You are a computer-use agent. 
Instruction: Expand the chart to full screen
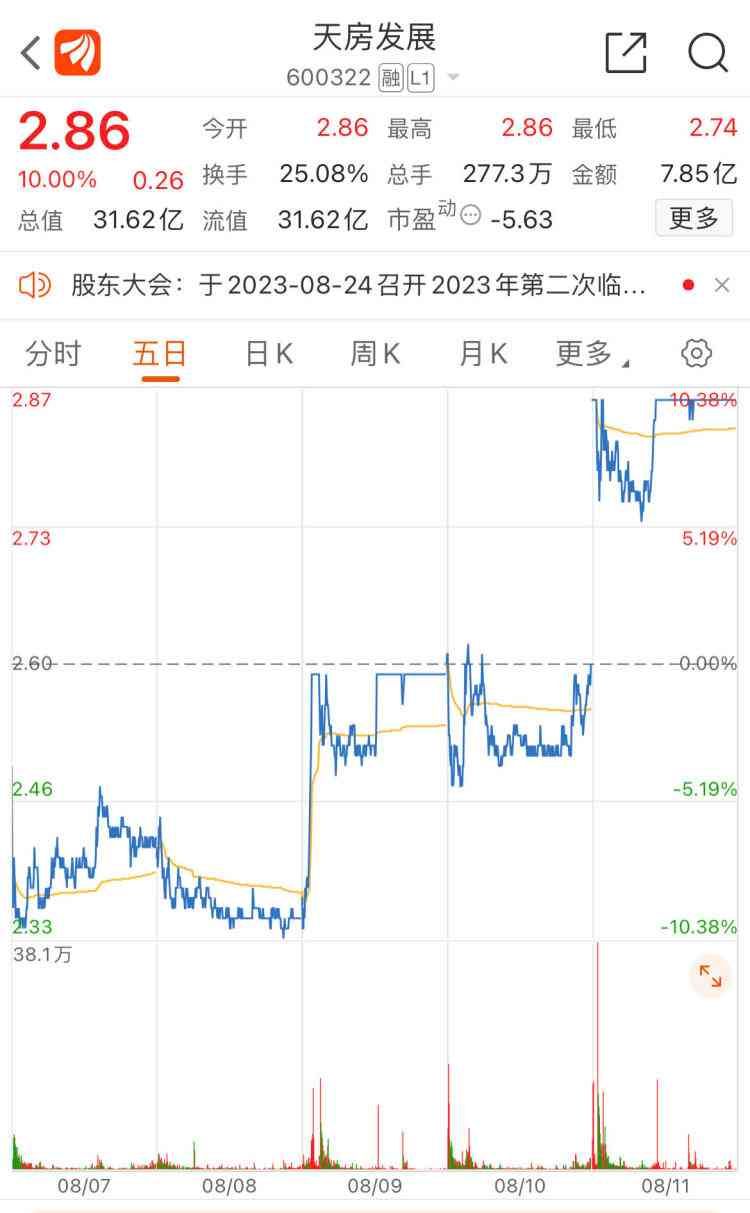tap(710, 976)
